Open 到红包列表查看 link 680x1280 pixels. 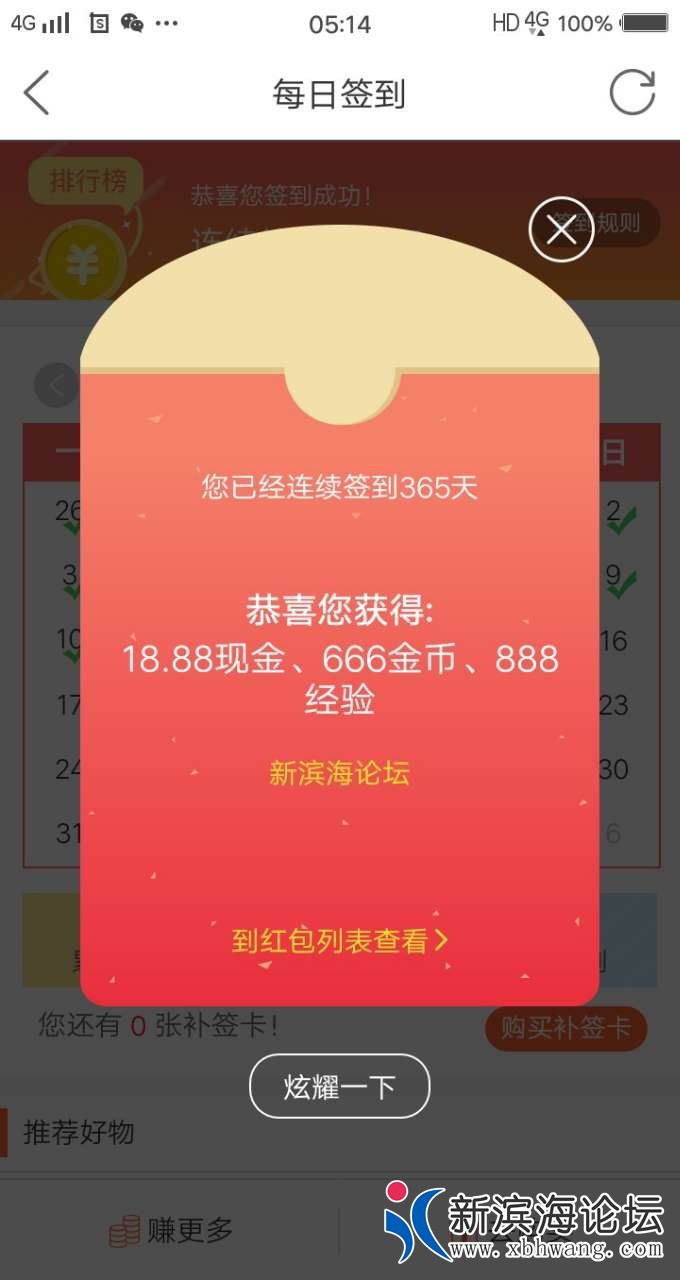339,941
